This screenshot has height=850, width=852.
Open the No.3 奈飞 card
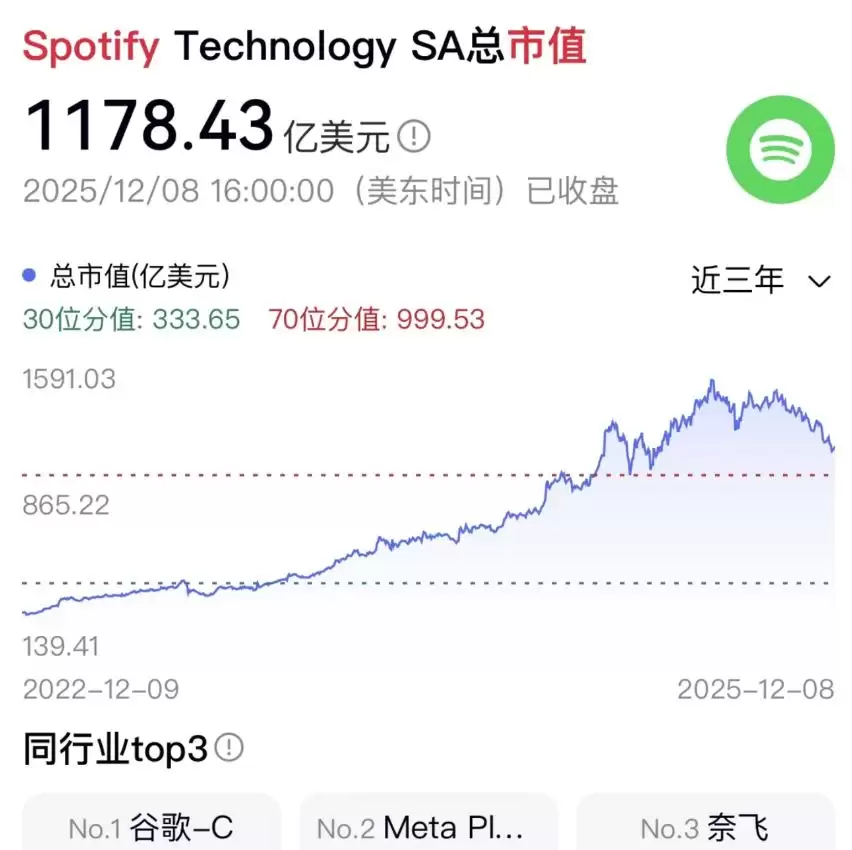pos(705,827)
